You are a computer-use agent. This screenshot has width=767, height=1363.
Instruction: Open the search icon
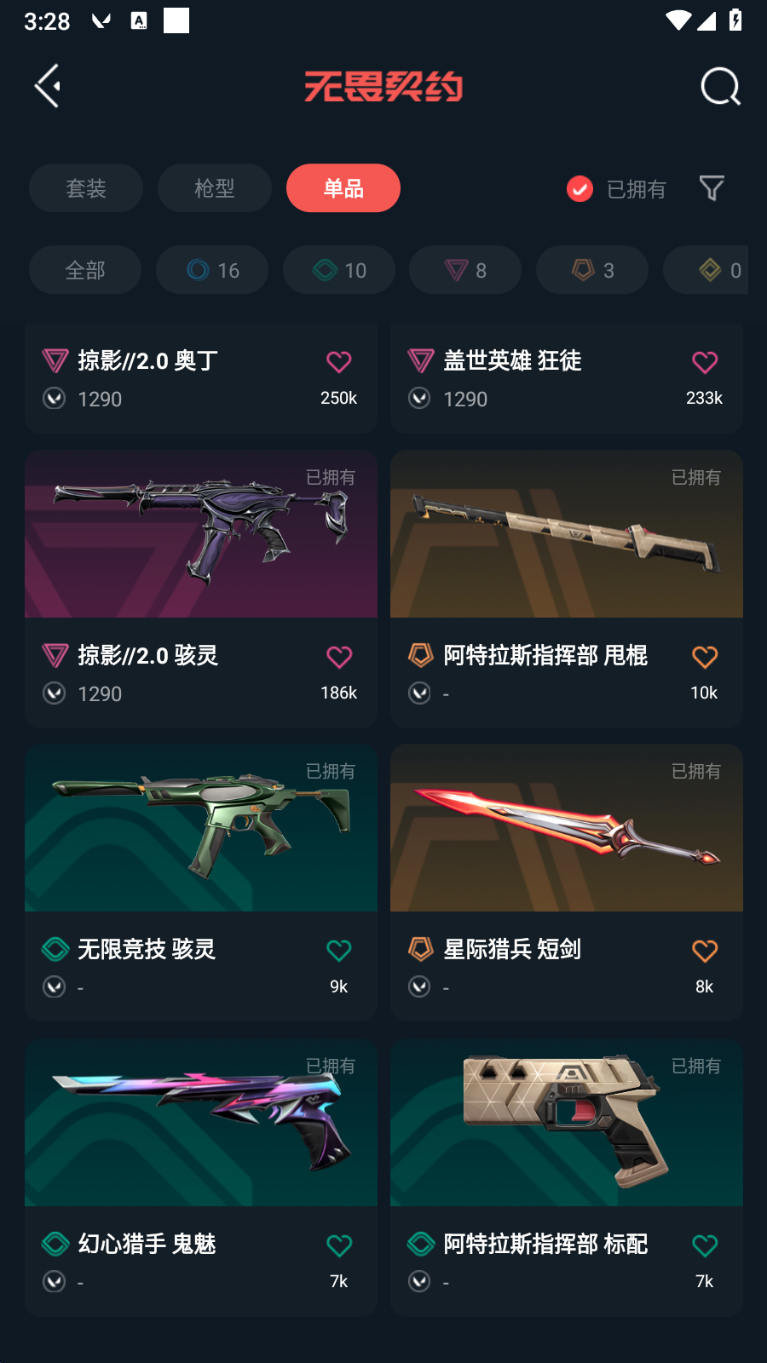tap(720, 87)
